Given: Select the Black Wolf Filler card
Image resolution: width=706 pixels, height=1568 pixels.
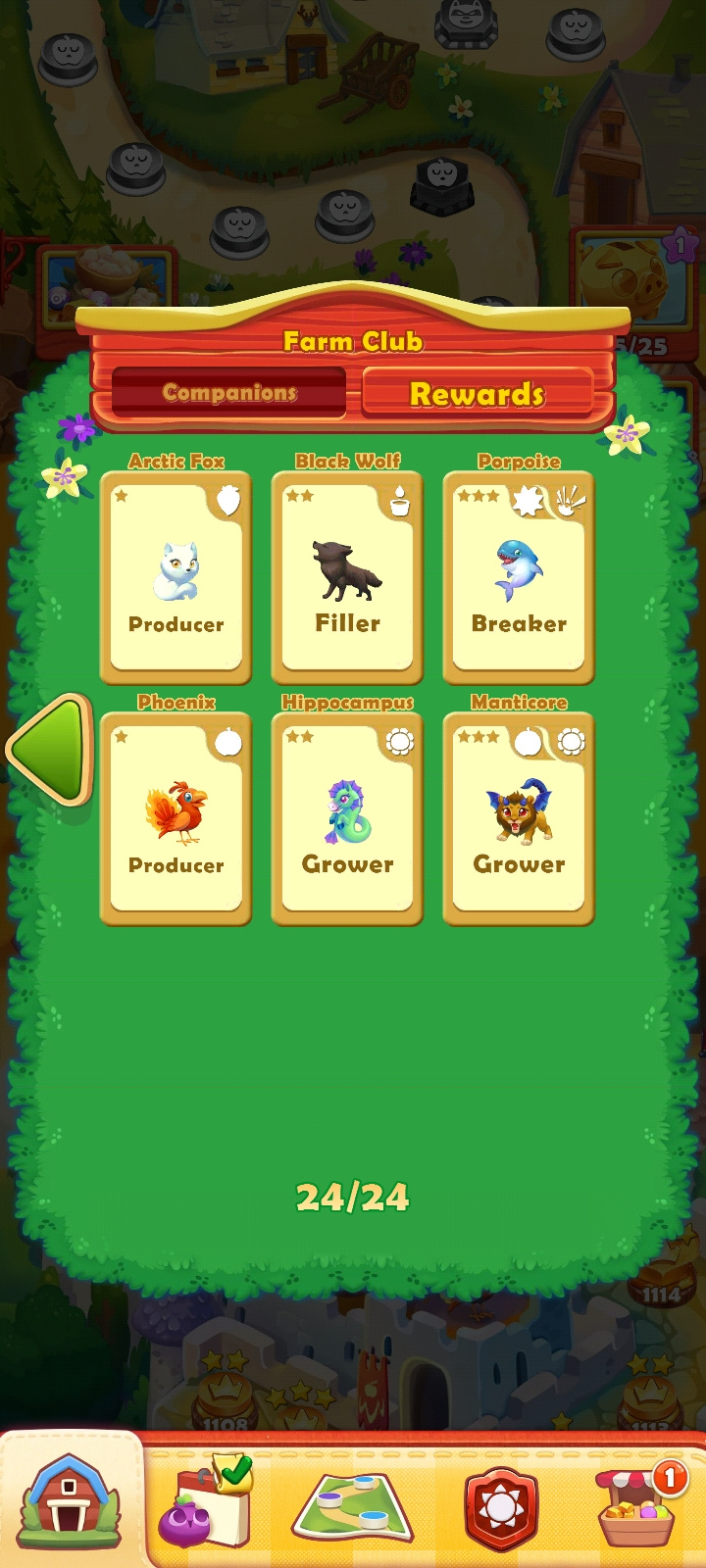Looking at the screenshot, I should pyautogui.click(x=347, y=578).
